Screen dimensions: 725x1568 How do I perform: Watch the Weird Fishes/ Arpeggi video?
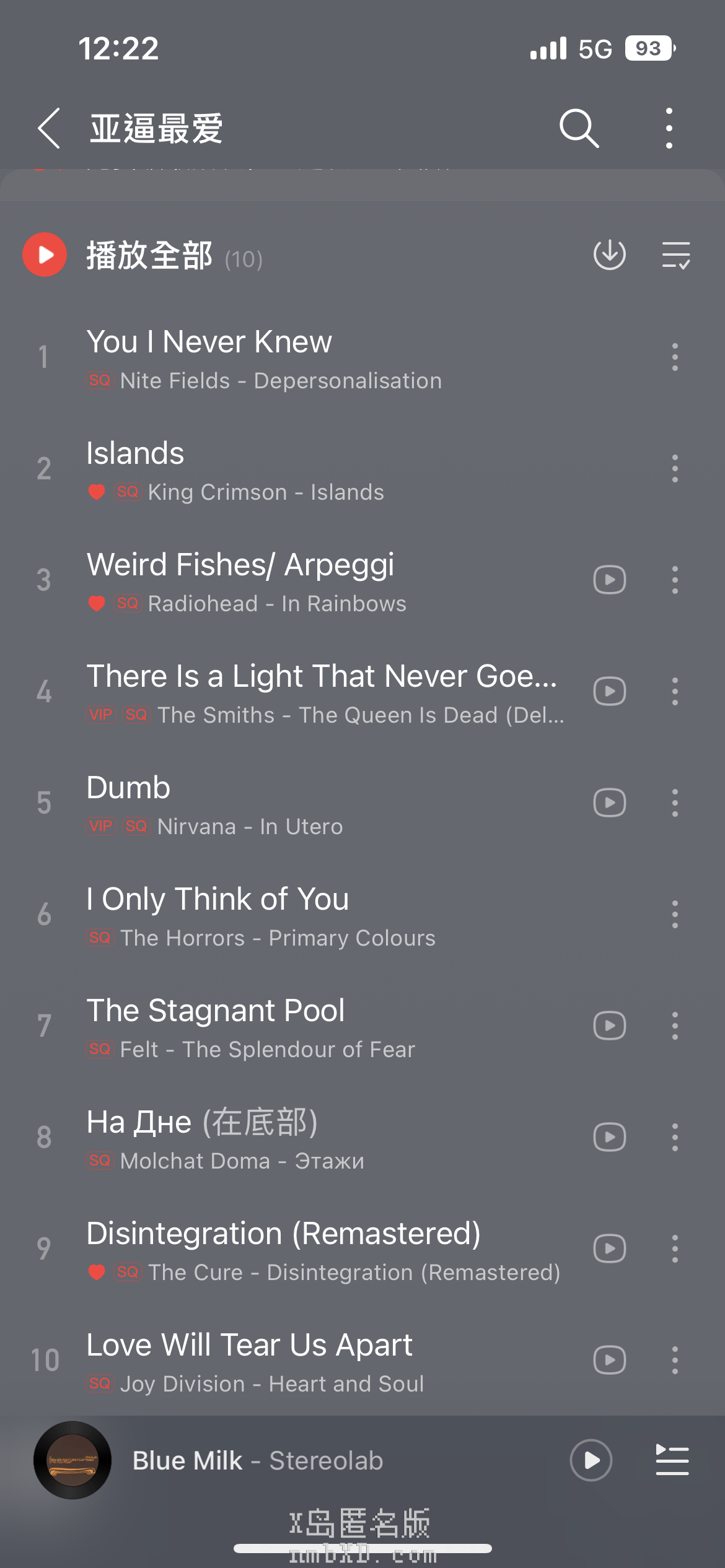point(610,580)
